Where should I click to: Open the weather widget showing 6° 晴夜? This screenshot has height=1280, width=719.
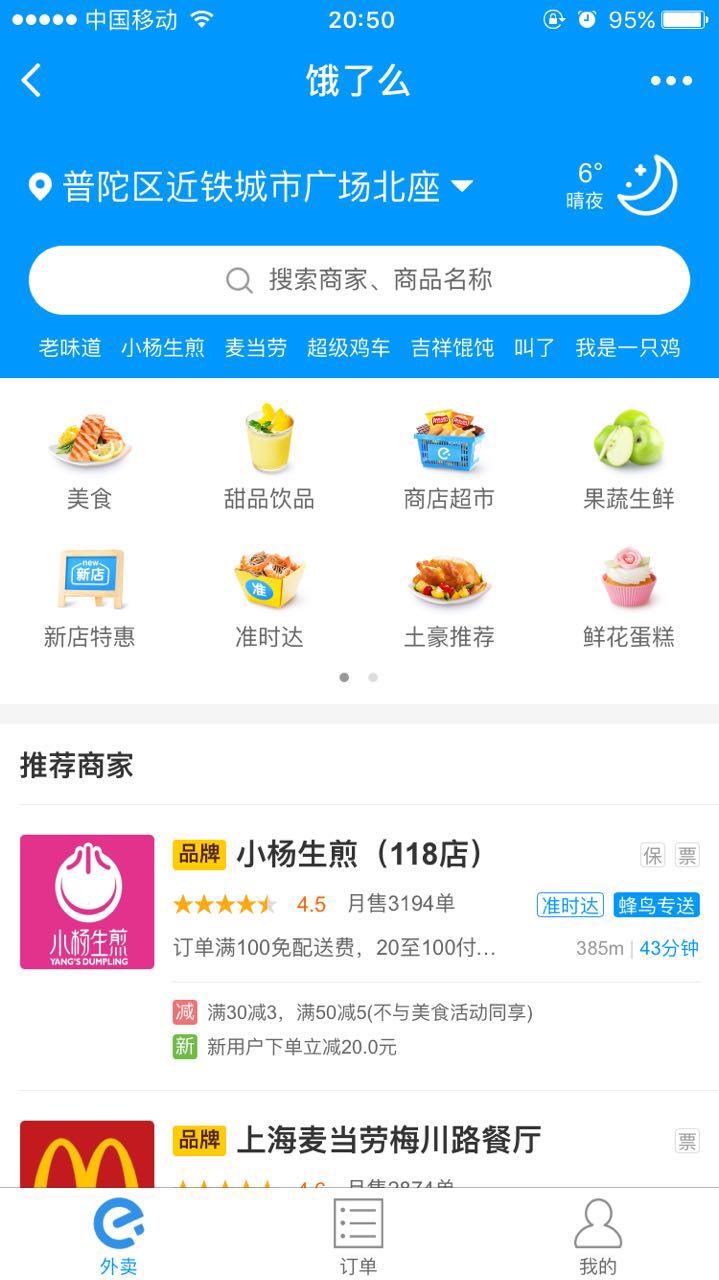tap(622, 185)
